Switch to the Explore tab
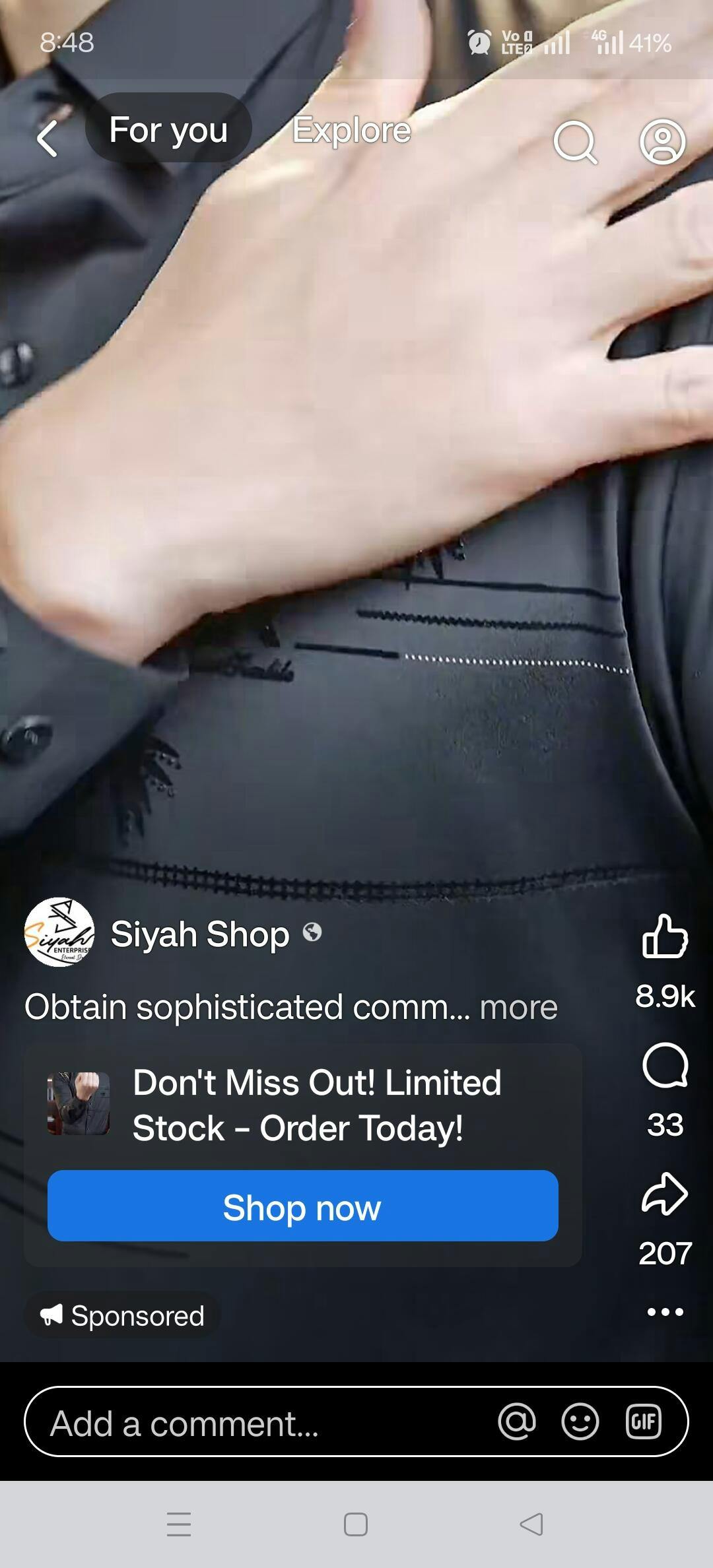Viewport: 713px width, 1568px height. (x=351, y=130)
